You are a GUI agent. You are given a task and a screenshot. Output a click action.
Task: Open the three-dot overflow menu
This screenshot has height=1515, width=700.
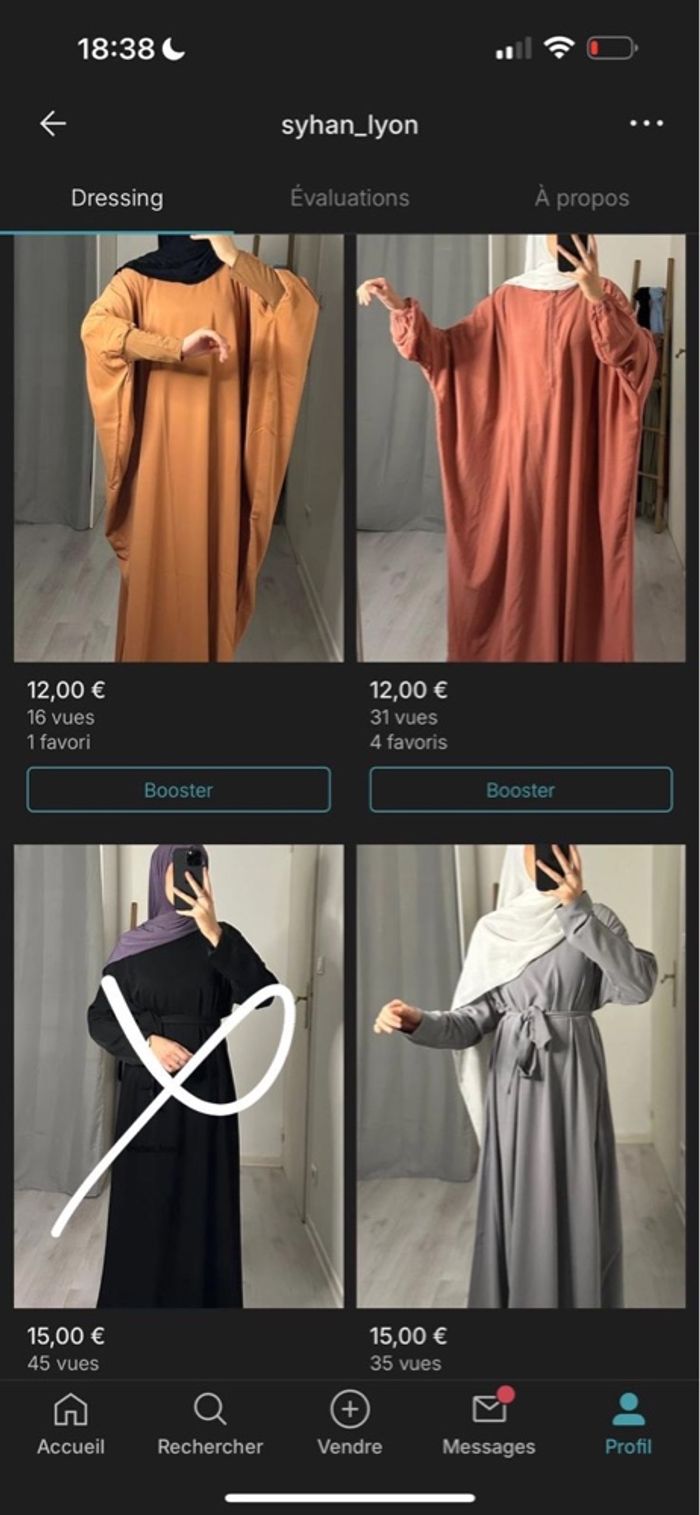tap(646, 124)
